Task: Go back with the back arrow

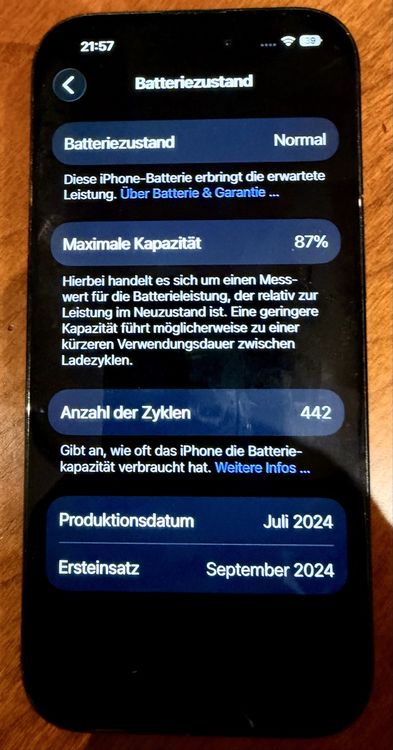Action: click(69, 85)
